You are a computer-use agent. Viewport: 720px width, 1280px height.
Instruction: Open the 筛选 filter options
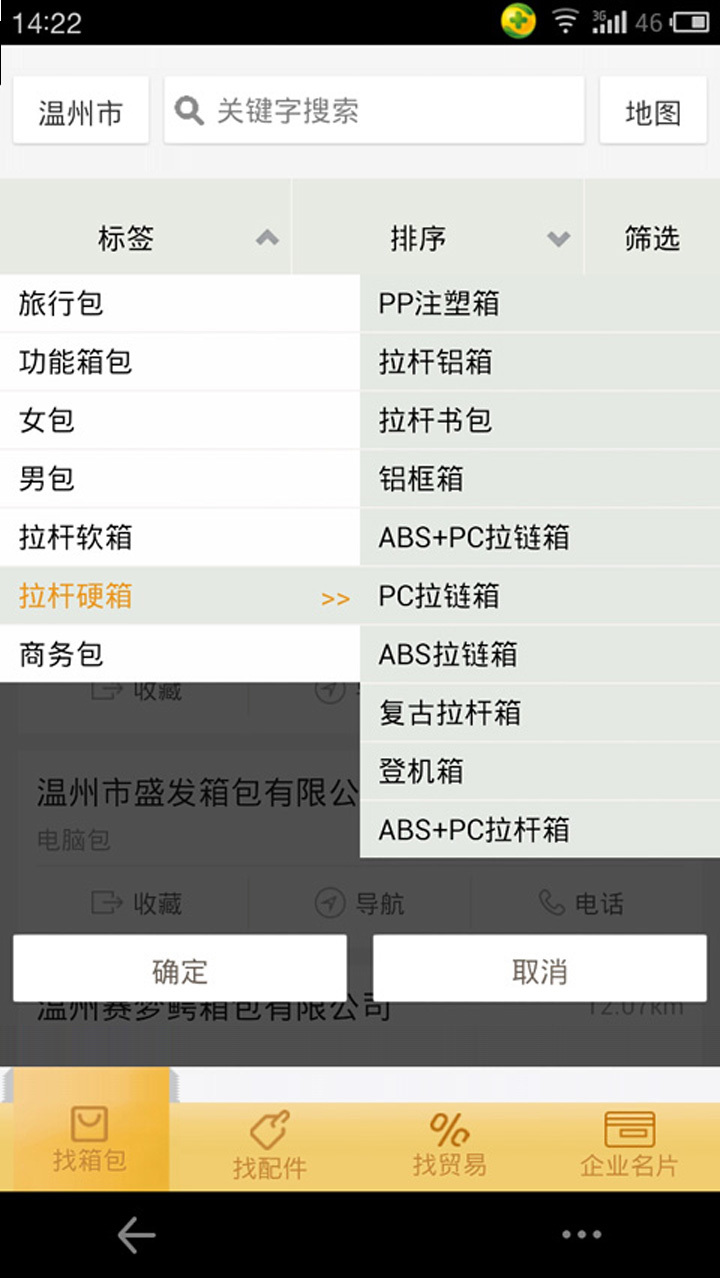click(652, 238)
